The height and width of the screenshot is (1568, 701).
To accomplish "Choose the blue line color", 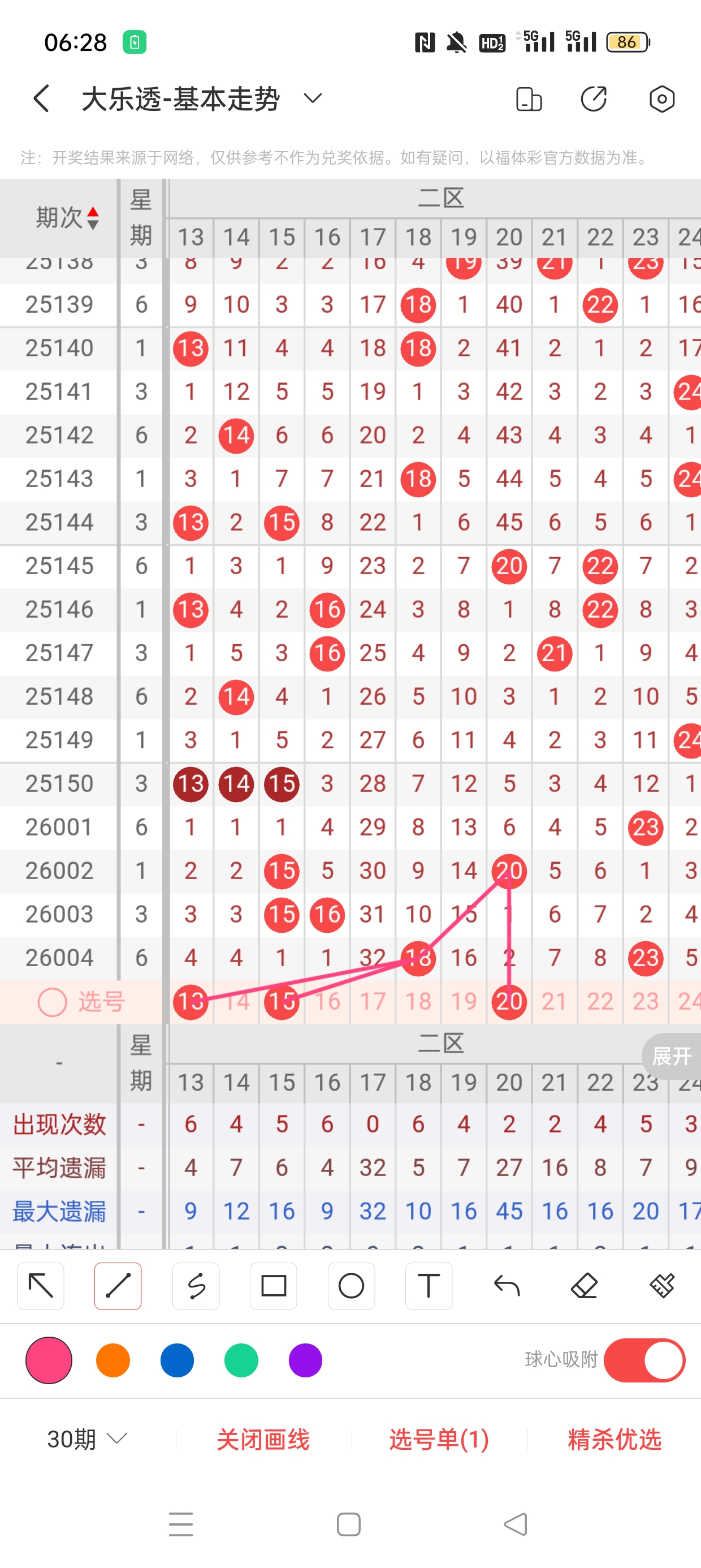I will point(177,1360).
